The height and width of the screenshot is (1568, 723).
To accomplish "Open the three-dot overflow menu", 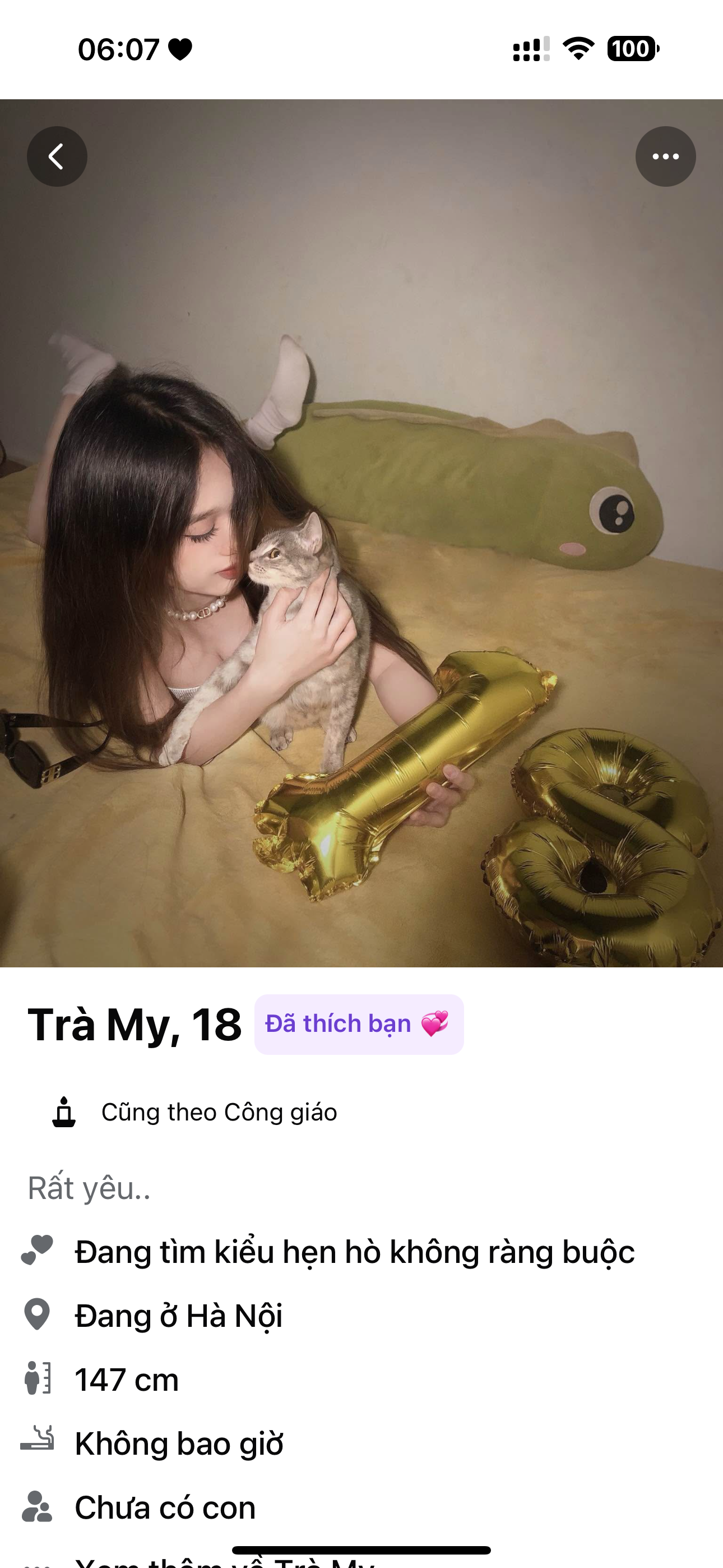I will [665, 156].
